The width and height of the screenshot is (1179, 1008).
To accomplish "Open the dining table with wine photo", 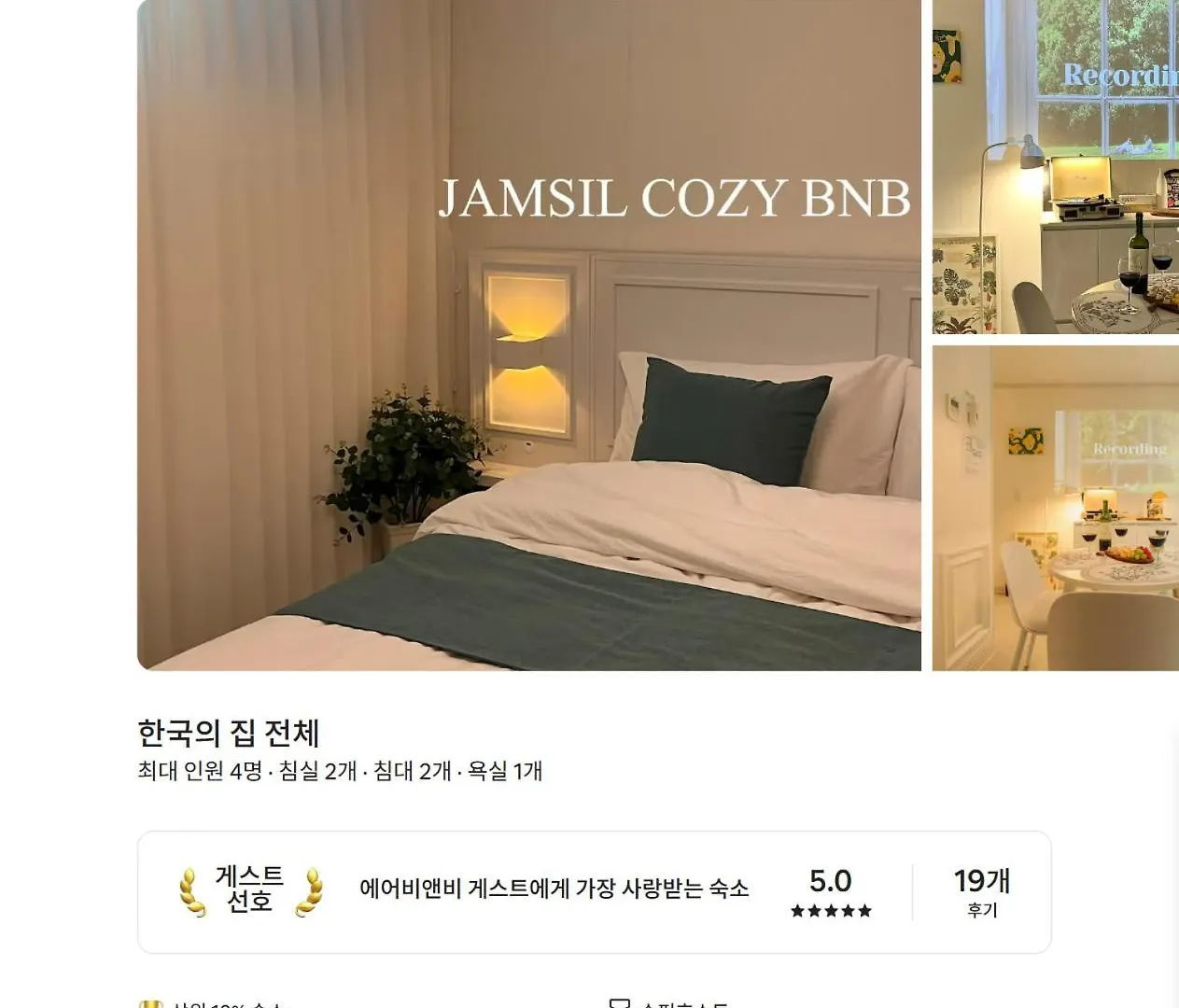I will click(x=1055, y=168).
